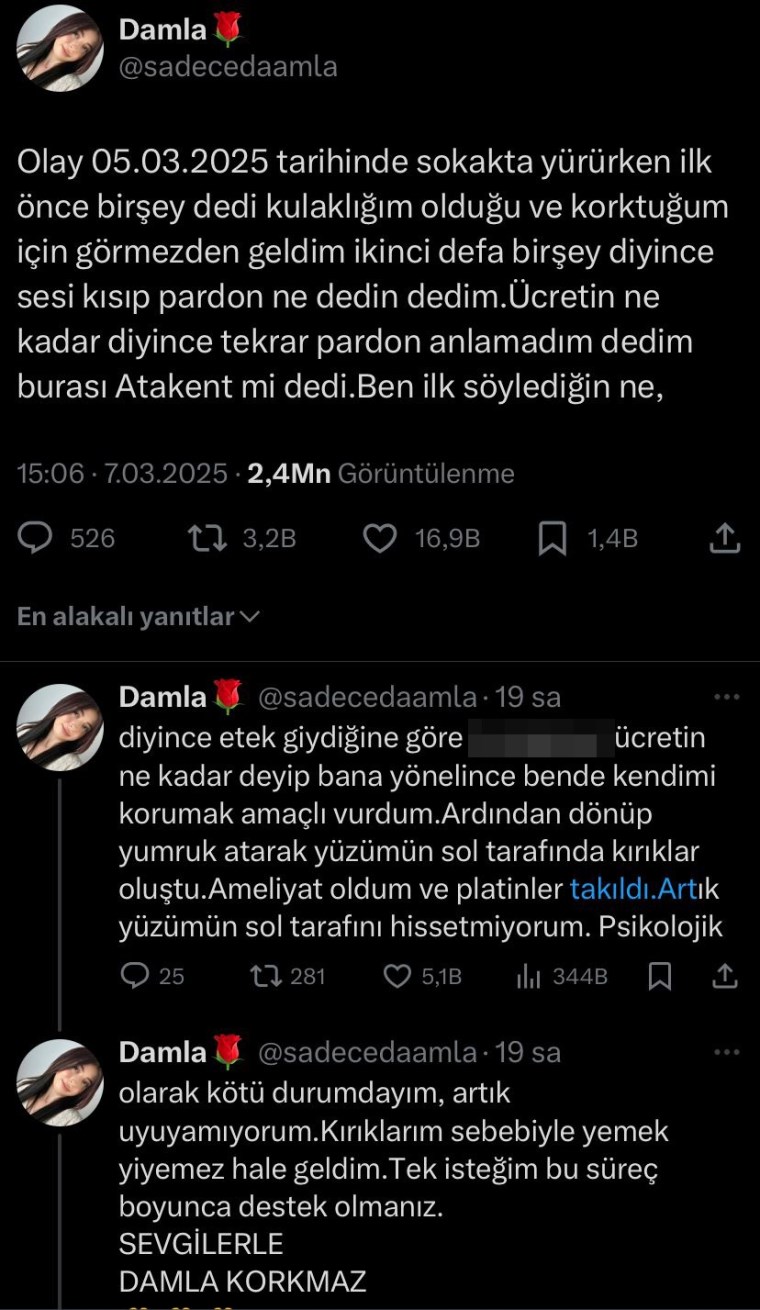Open overflow menu on the etek giydiğine reply
The image size is (760, 1310).
pyautogui.click(x=724, y=696)
